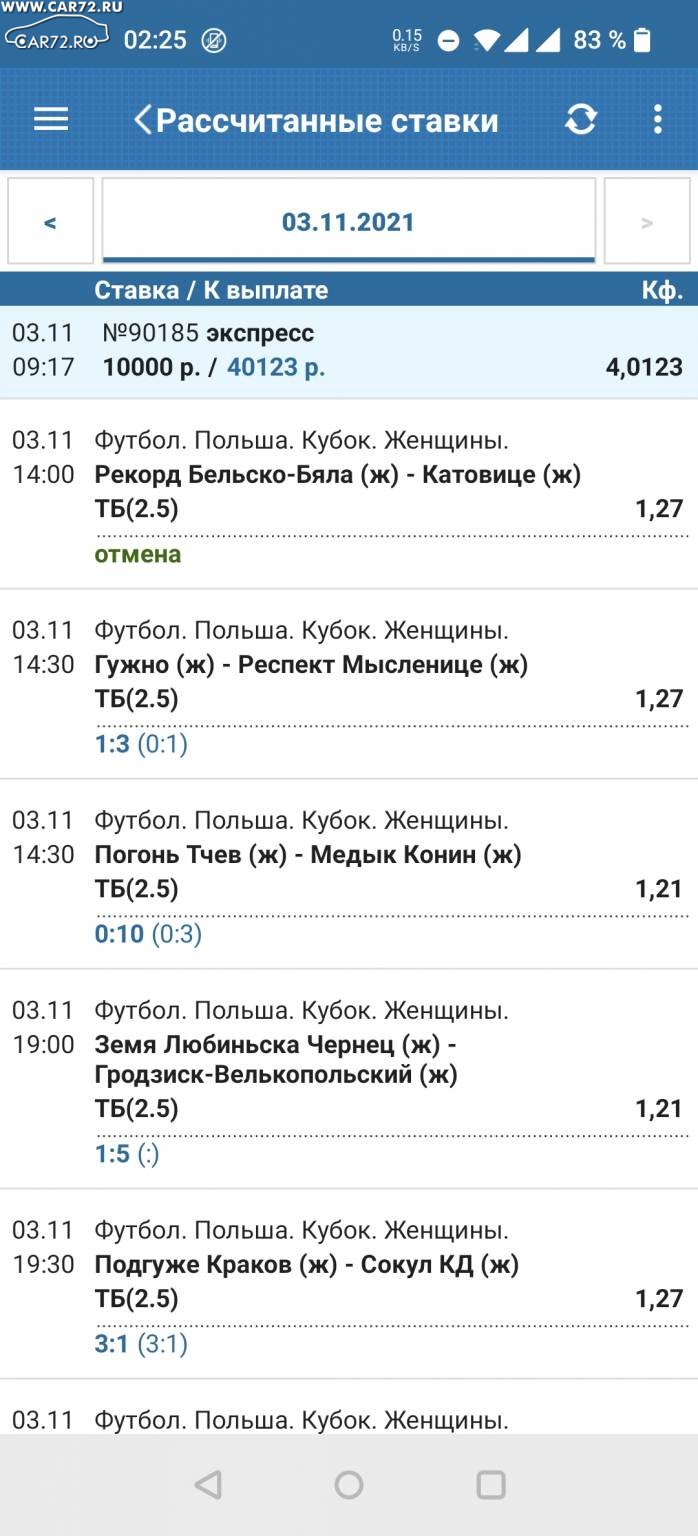Refresh the settled bets list
698x1536 pixels.
point(581,120)
